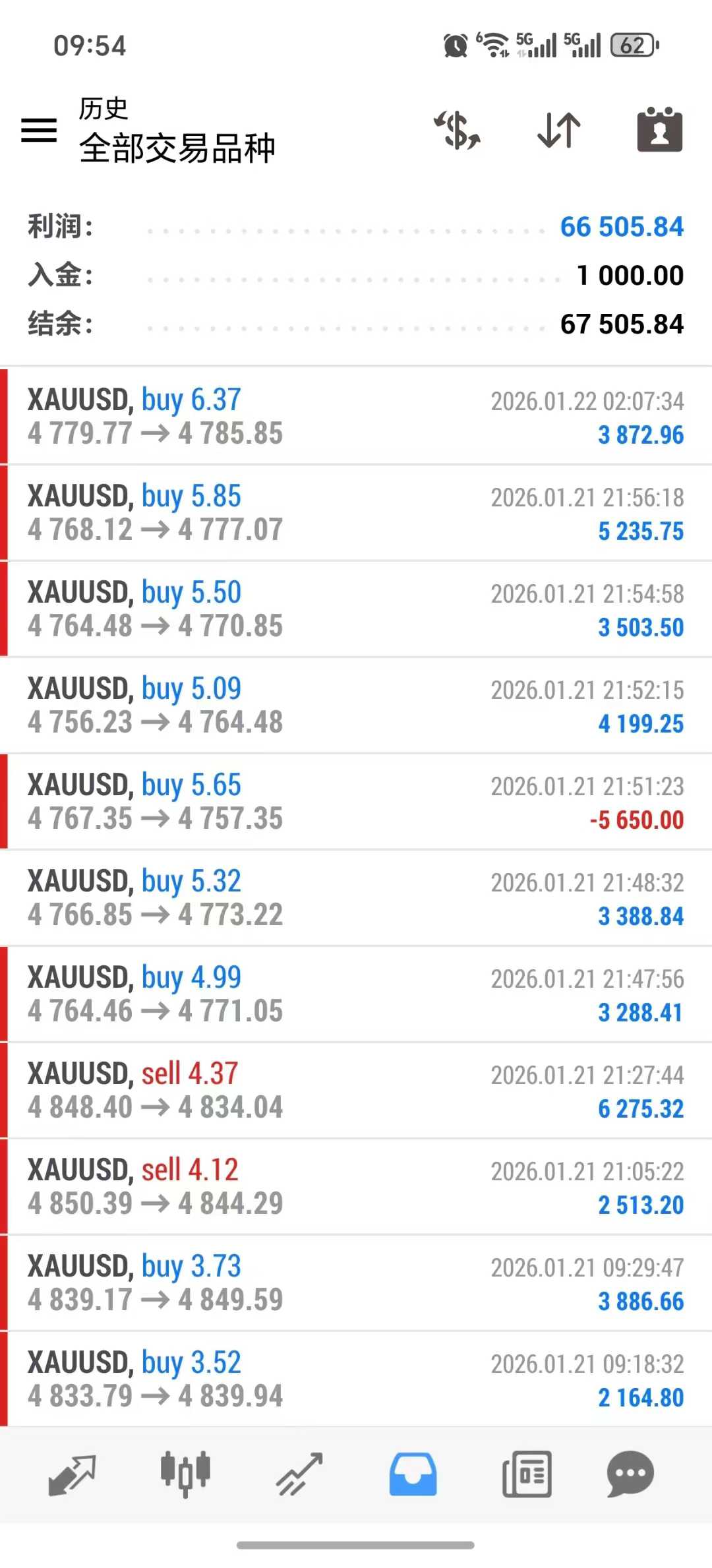
Task: Expand the buy 5.09 XAUUSD trade
Action: tap(356, 706)
